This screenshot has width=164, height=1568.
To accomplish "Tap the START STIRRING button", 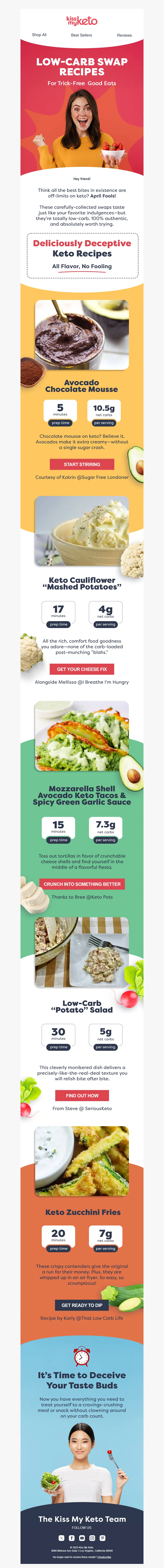I will [x=82, y=465].
